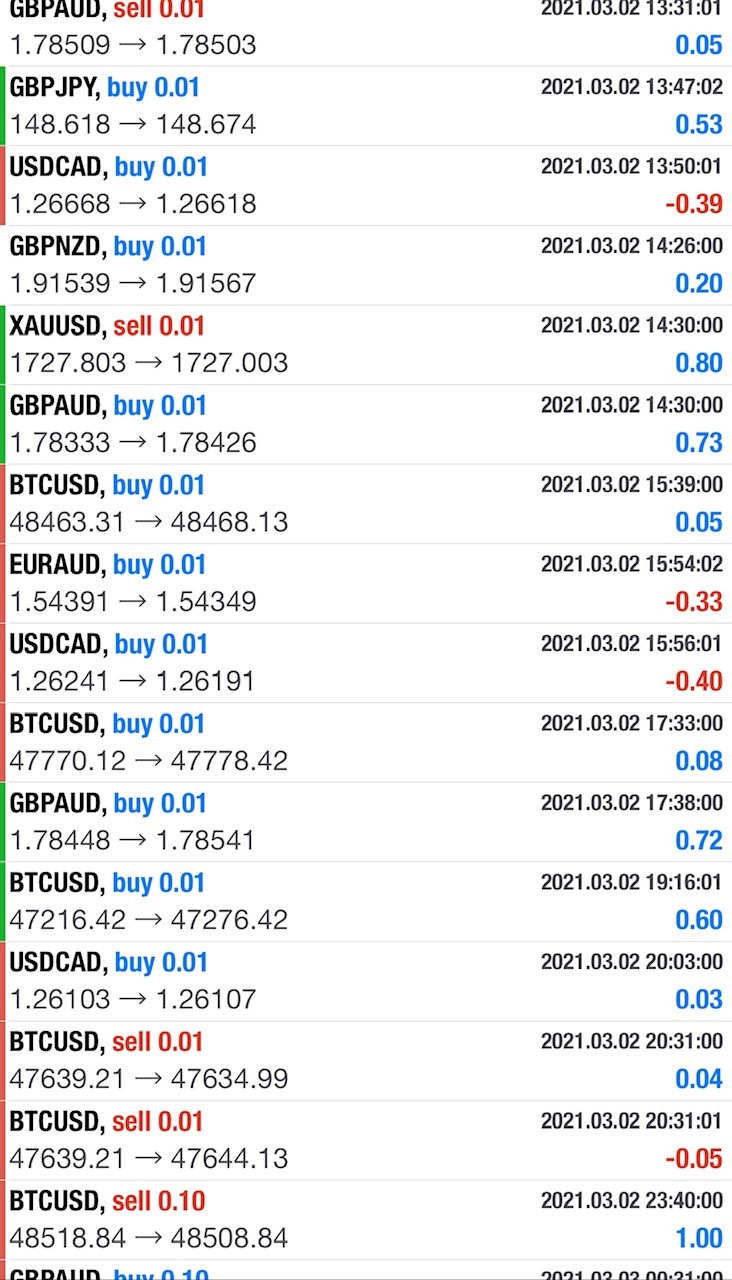
Task: Select the GBPNZD buy 0.01 trade
Action: [x=366, y=265]
